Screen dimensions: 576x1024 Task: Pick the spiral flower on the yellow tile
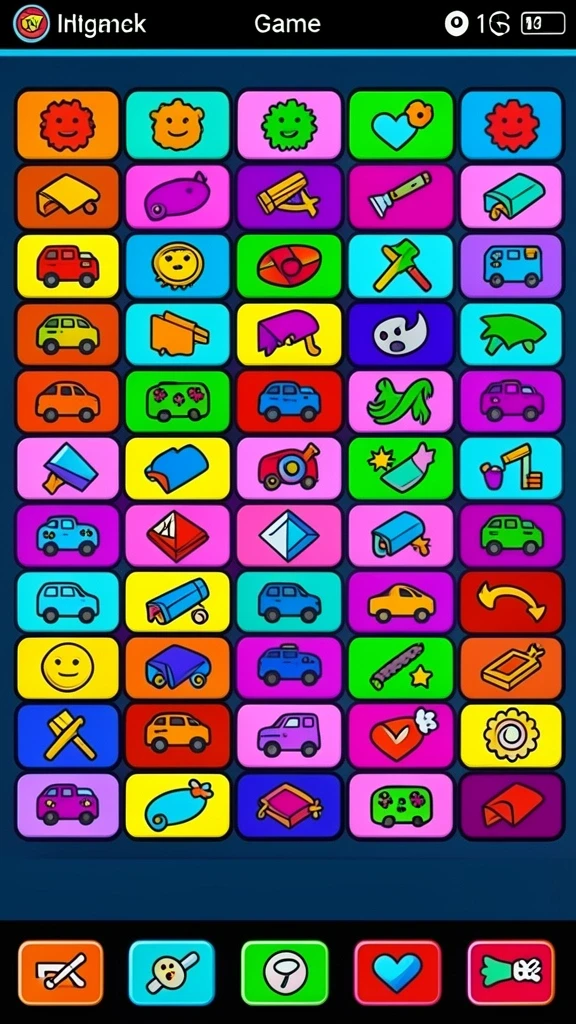tap(511, 736)
